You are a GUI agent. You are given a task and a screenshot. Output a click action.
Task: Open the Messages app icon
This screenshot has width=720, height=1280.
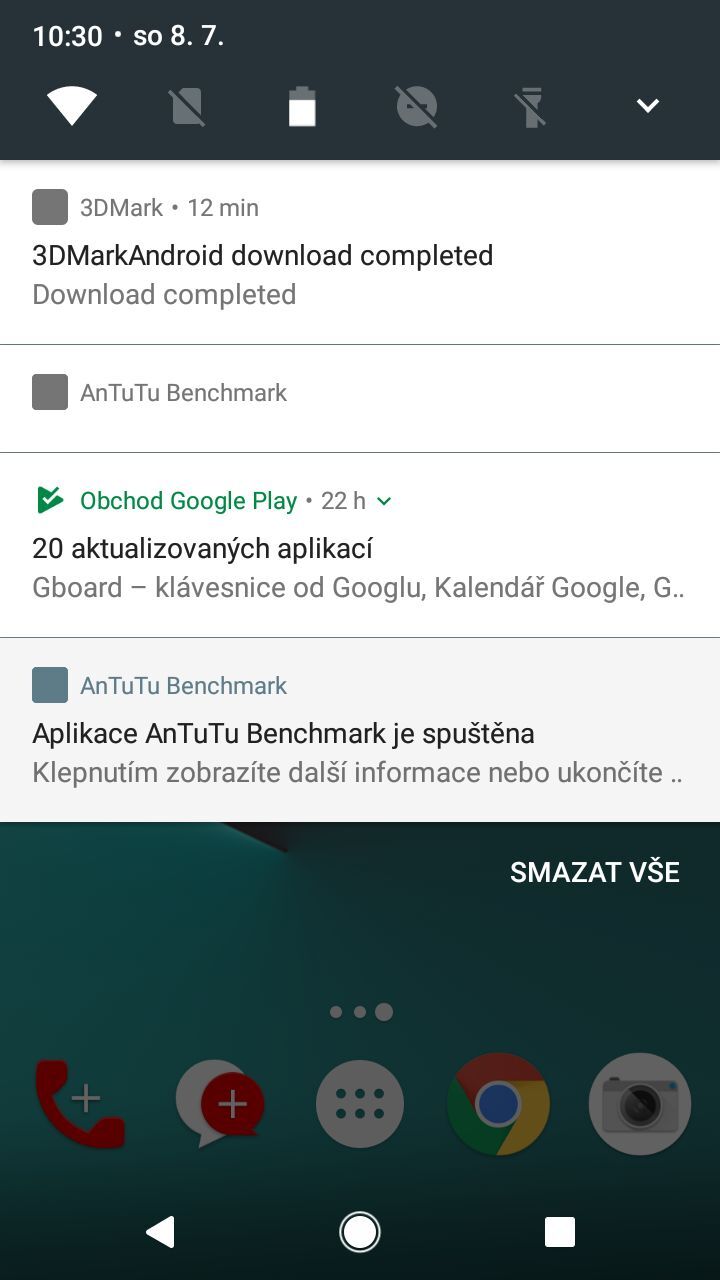click(x=220, y=1103)
